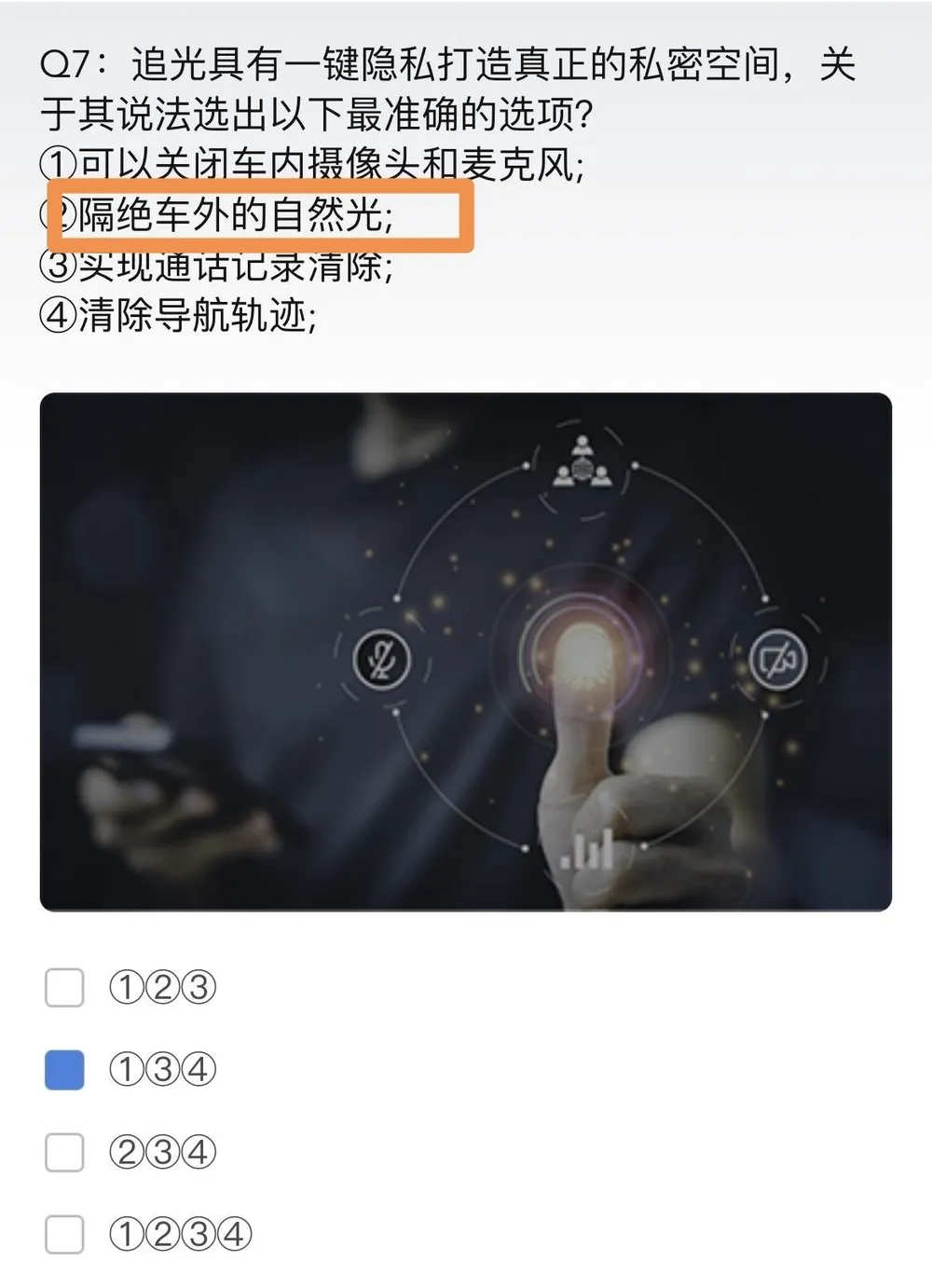Choose the answer option ②③④

coord(64,1153)
